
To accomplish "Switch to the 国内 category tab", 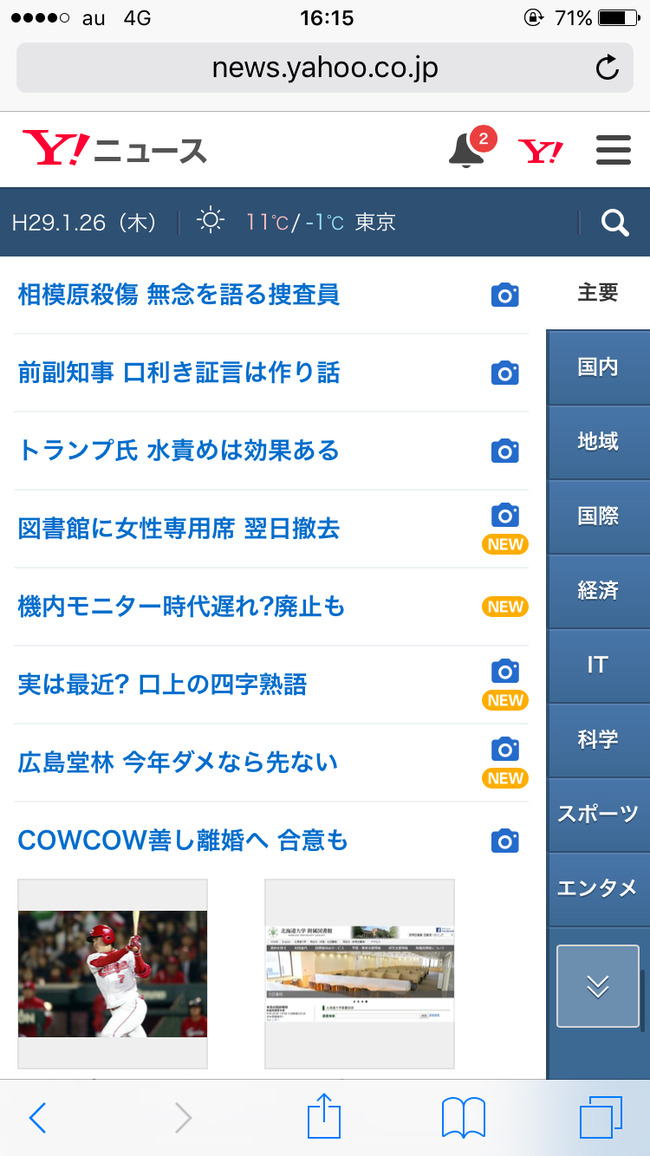I will pyautogui.click(x=598, y=367).
